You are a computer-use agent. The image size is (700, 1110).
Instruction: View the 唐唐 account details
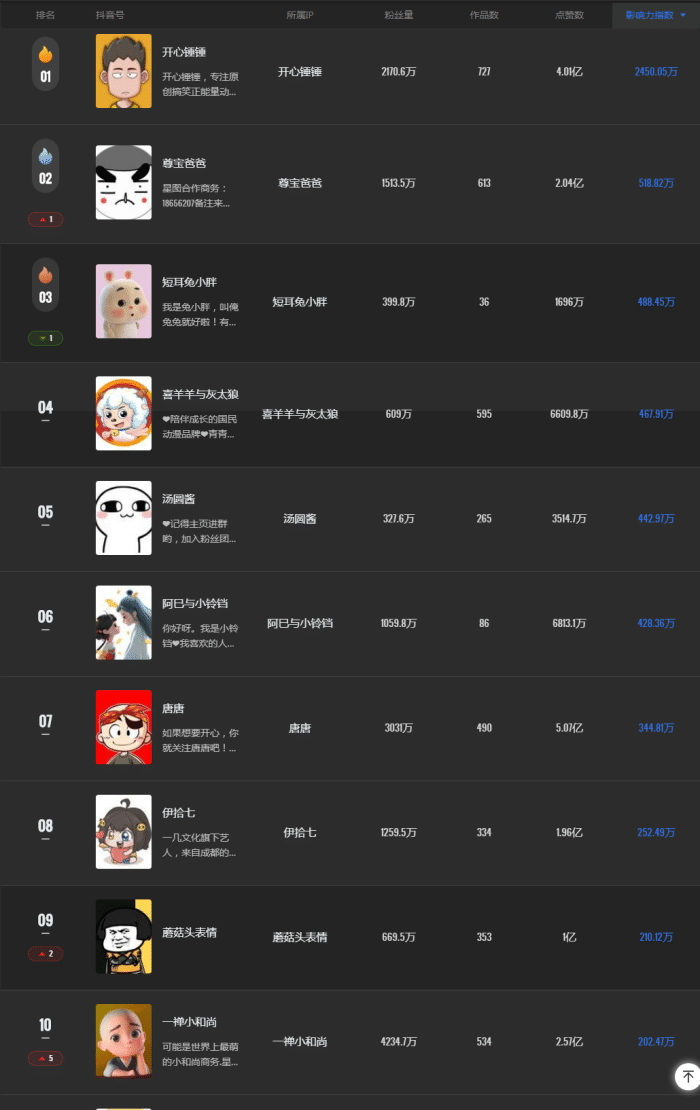[173, 708]
